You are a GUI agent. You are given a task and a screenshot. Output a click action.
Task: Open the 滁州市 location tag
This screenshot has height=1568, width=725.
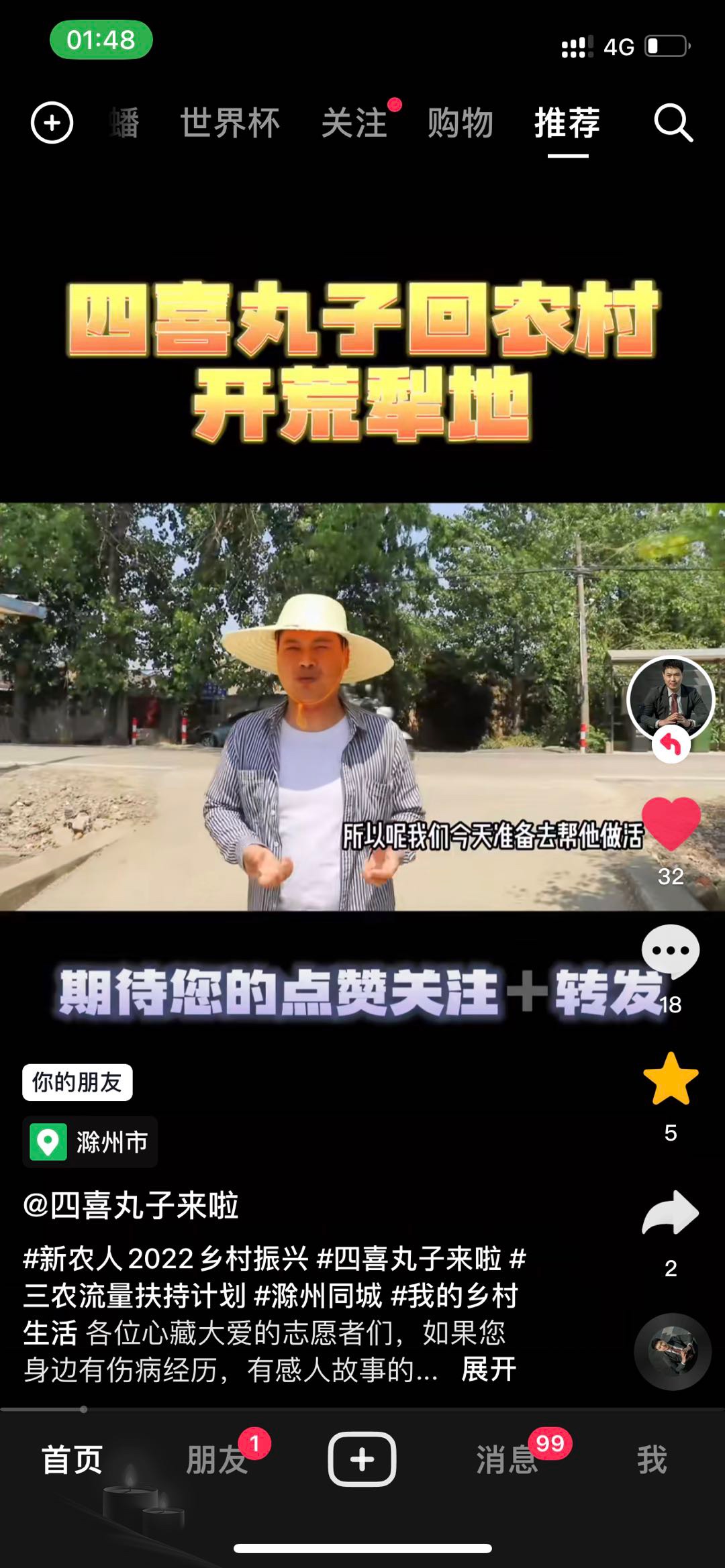(90, 1142)
